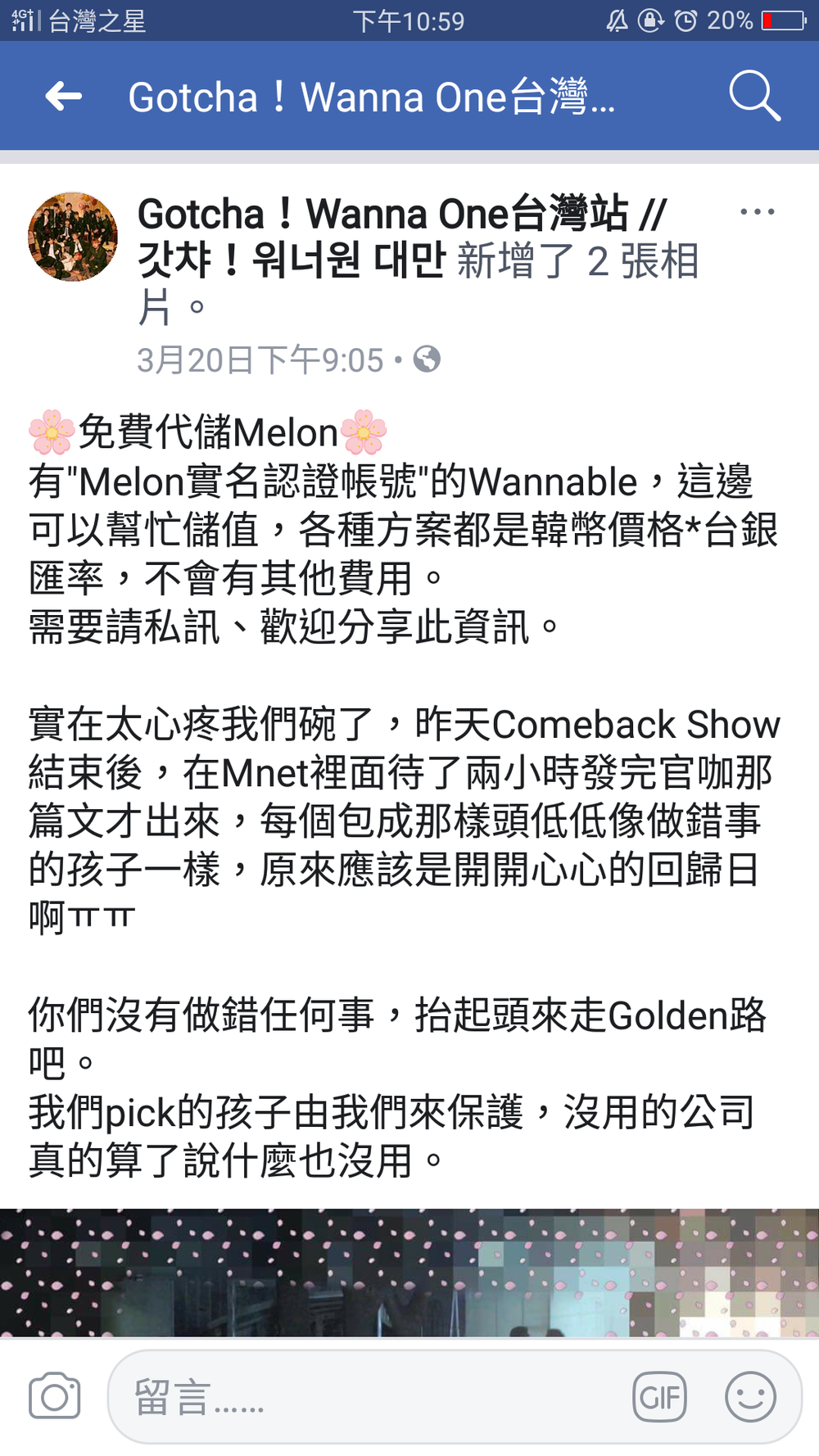
Task: Open the post's photo below the text
Action: tap(409, 1273)
